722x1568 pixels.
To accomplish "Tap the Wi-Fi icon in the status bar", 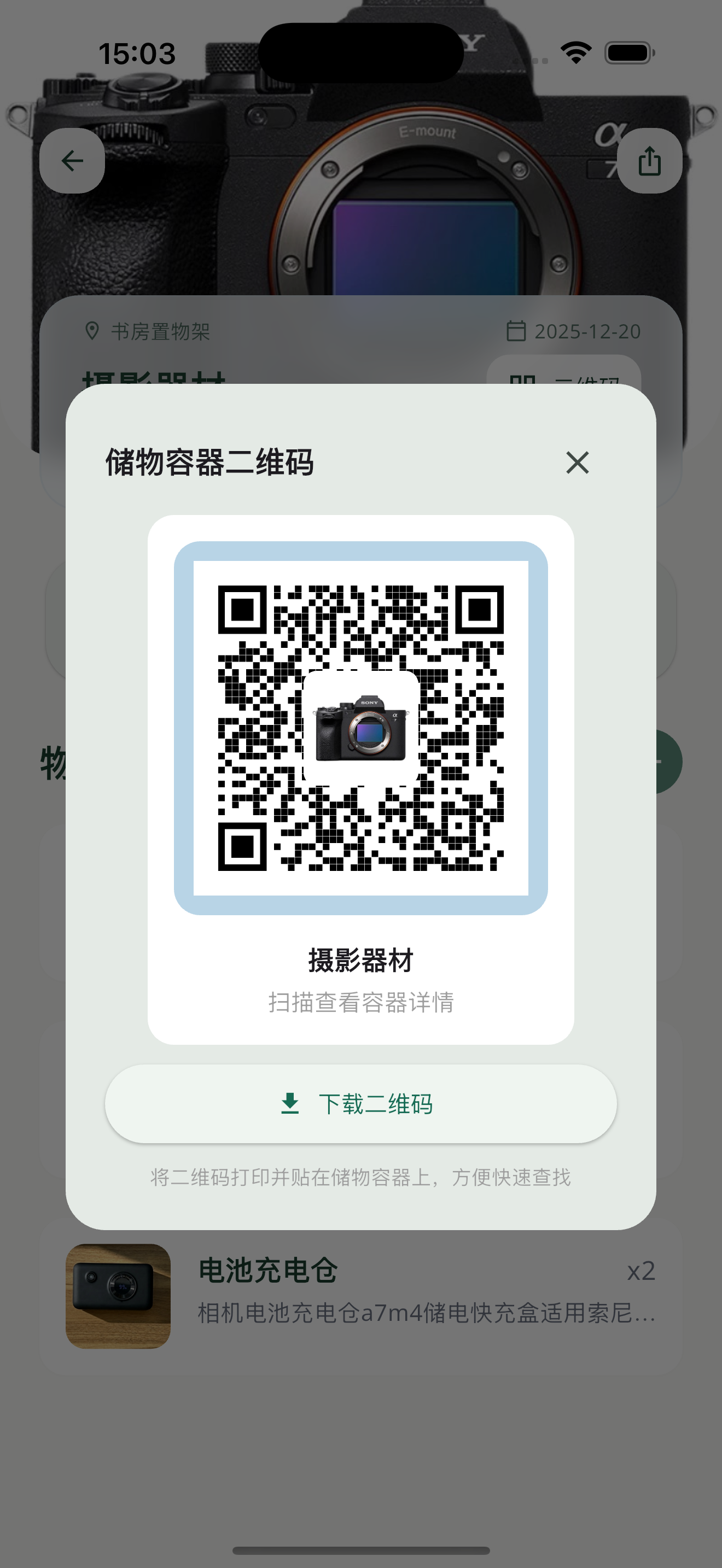I will pos(575,52).
